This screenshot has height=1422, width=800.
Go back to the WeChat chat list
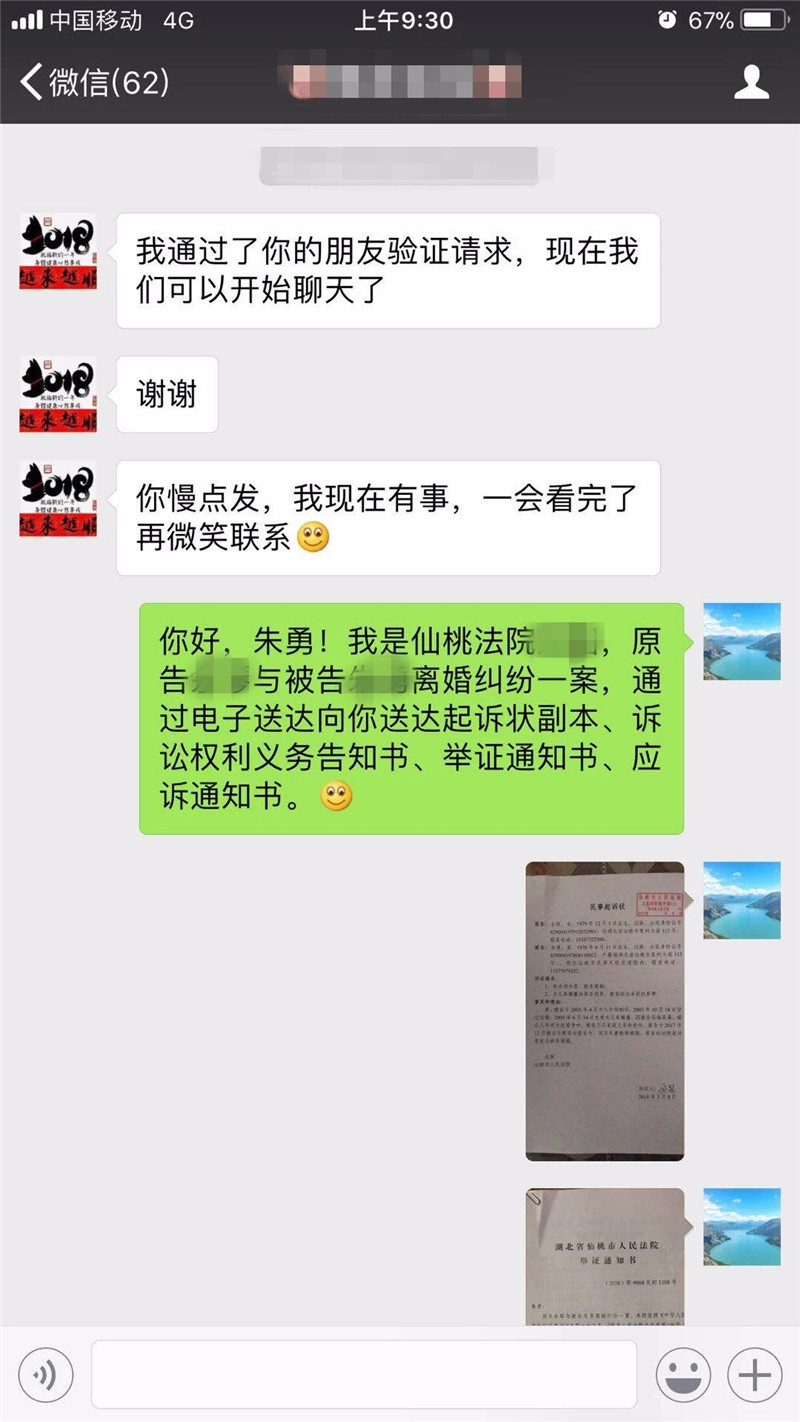(x=92, y=83)
